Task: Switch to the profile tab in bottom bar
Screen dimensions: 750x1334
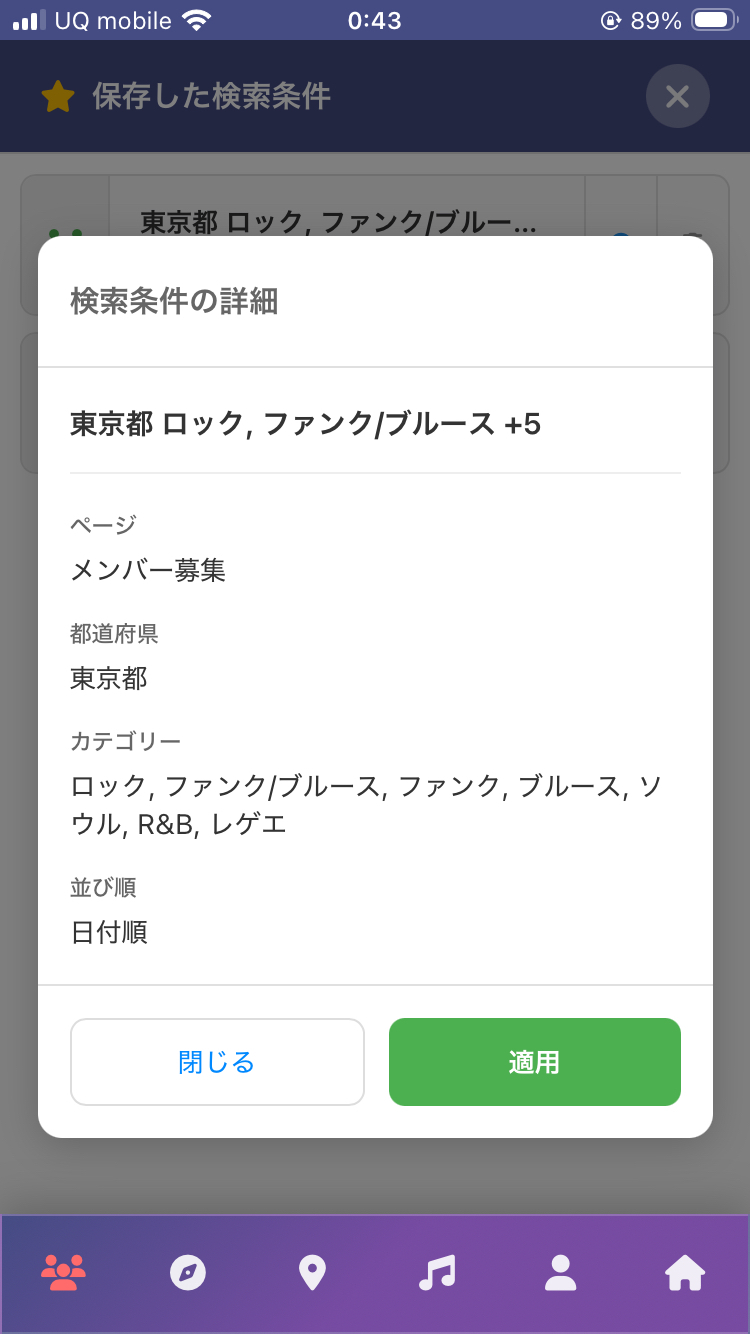Action: [561, 1273]
